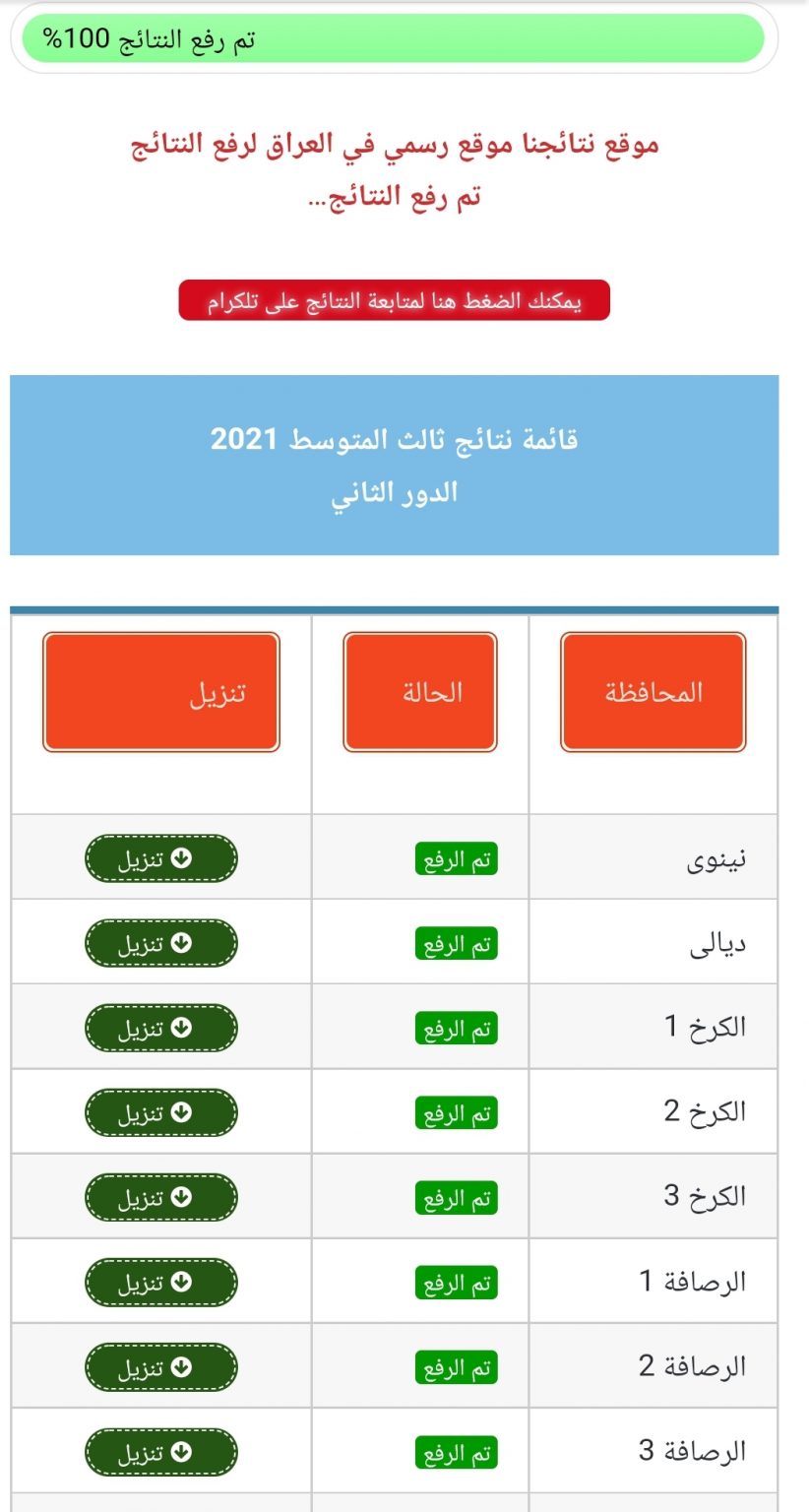The height and width of the screenshot is (1512, 809).
Task: Download results for نينوى
Action: pyautogui.click(x=161, y=858)
